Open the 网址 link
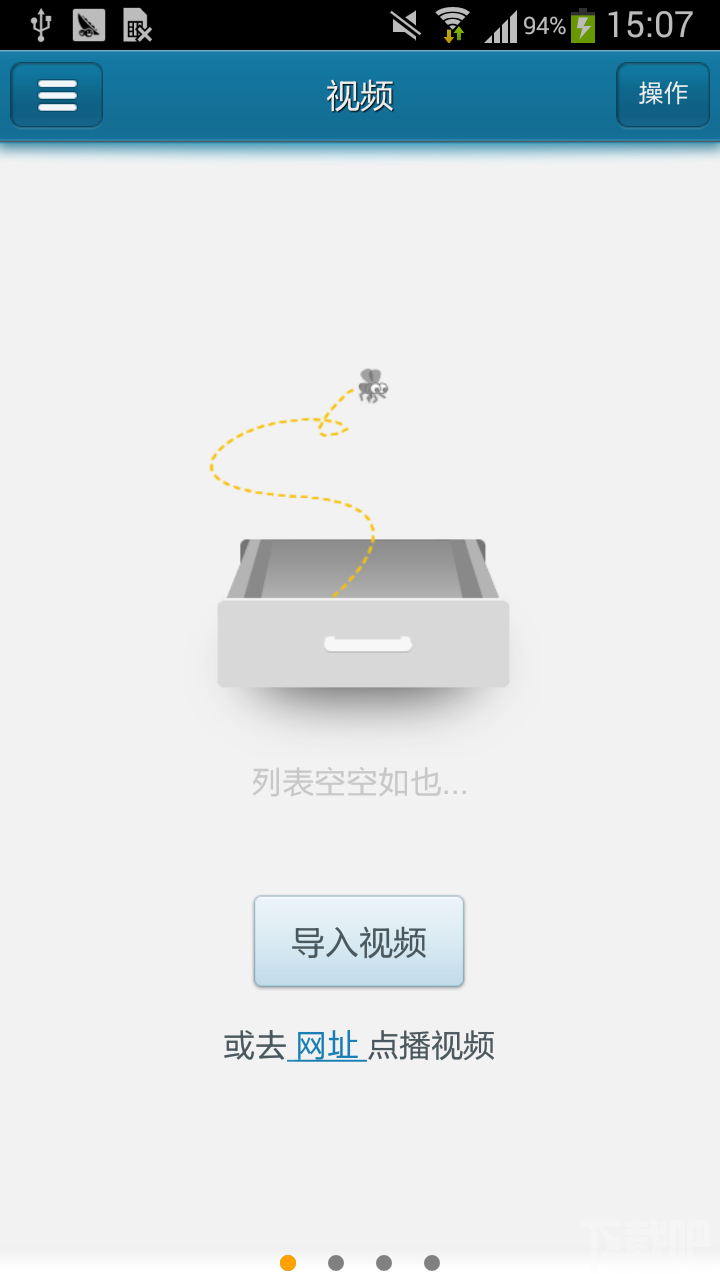The width and height of the screenshot is (720, 1280). (x=327, y=1047)
